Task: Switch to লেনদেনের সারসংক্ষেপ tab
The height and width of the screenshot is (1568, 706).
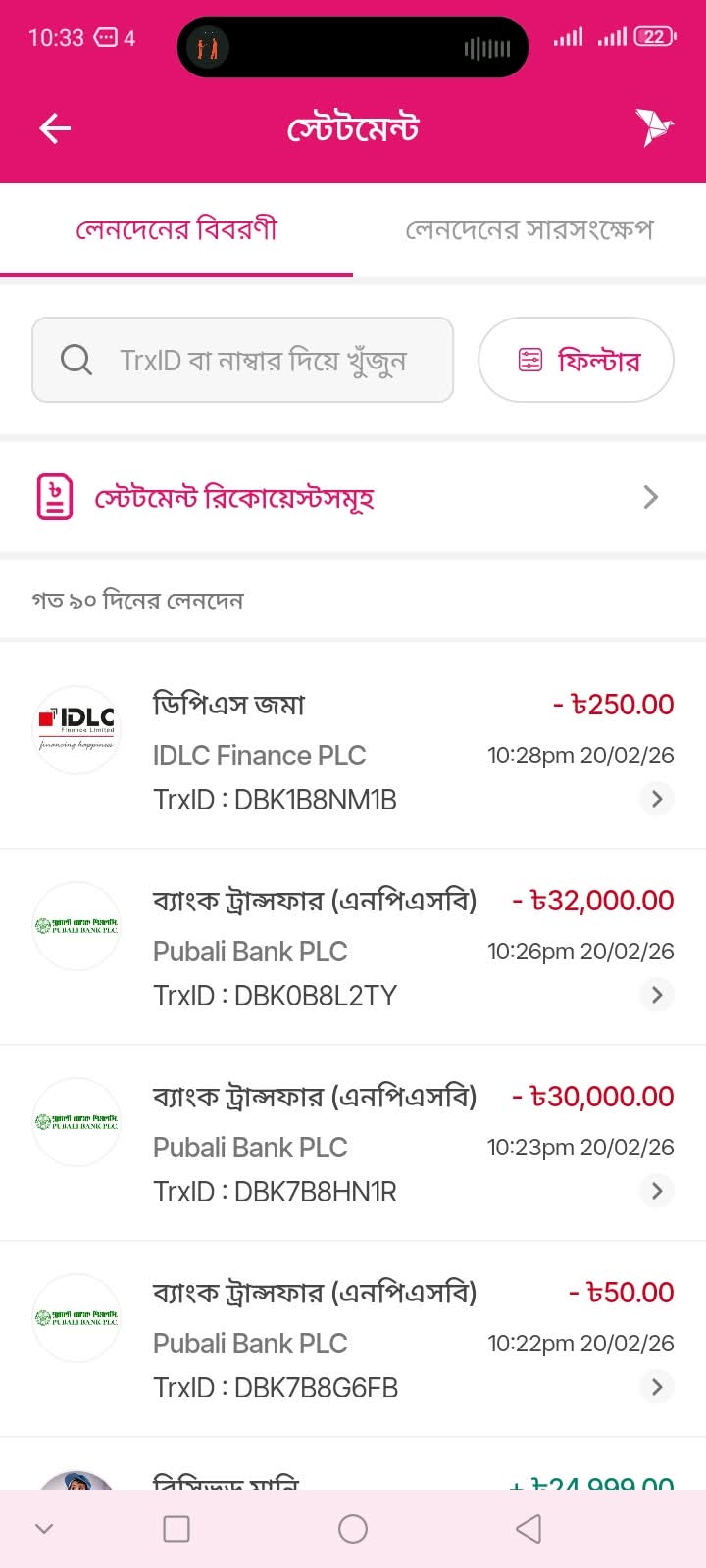Action: coord(529,230)
